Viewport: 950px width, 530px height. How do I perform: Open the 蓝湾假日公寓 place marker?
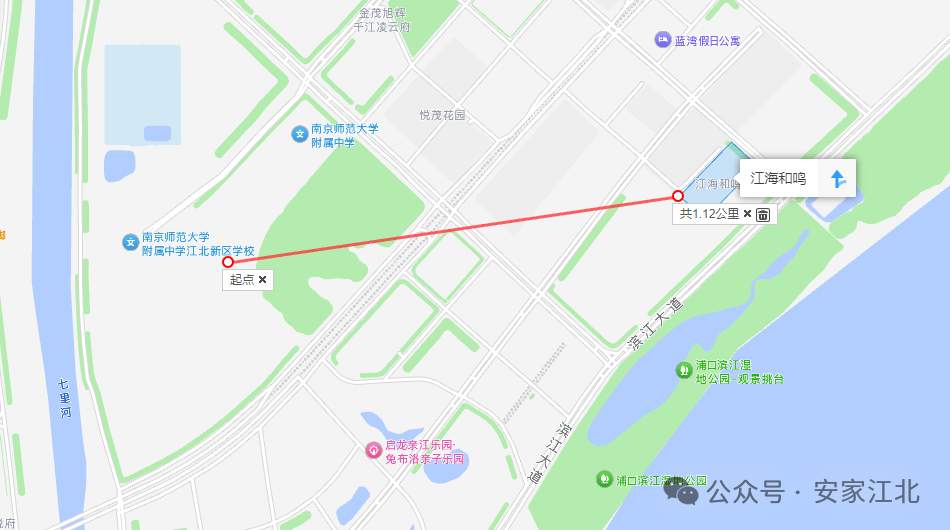coord(663,40)
